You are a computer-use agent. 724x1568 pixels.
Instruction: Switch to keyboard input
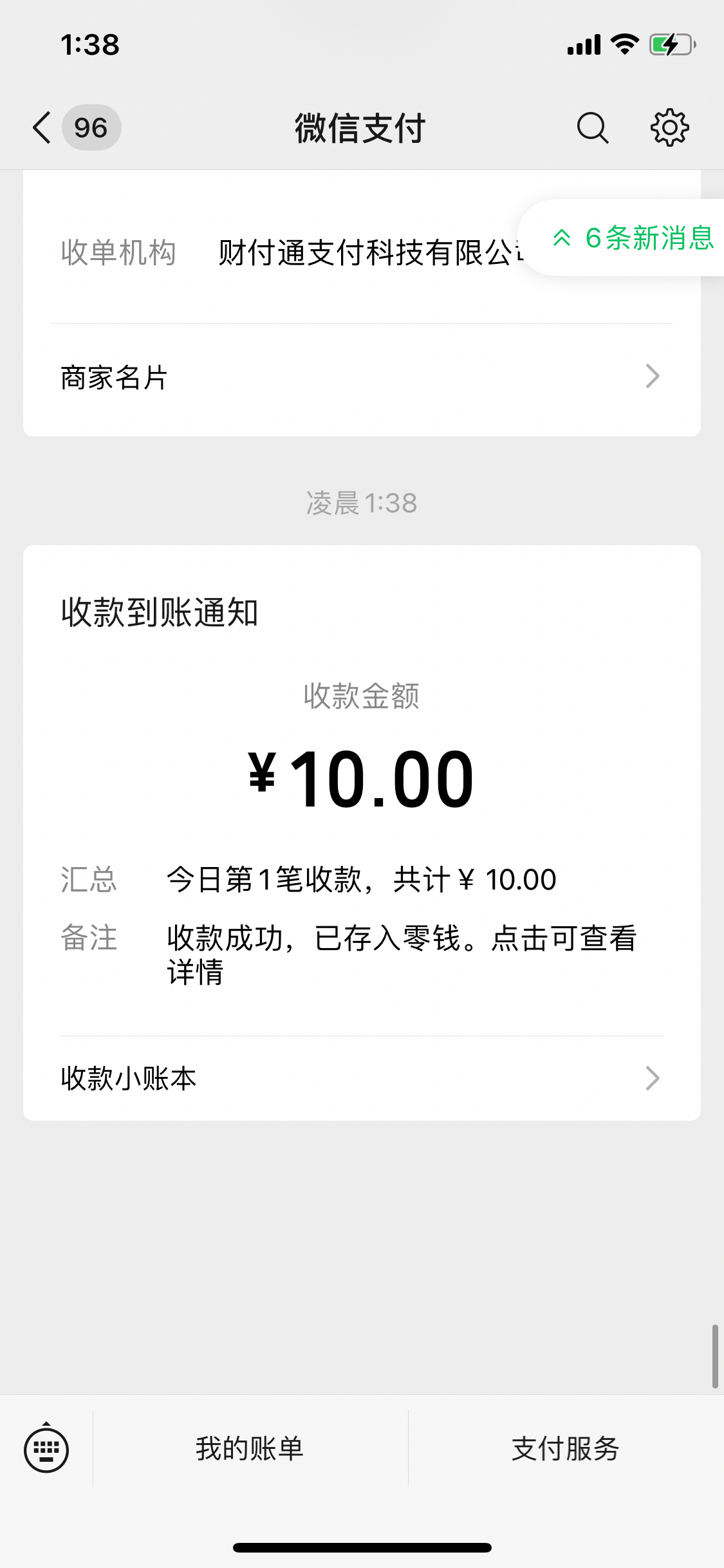point(46,1448)
